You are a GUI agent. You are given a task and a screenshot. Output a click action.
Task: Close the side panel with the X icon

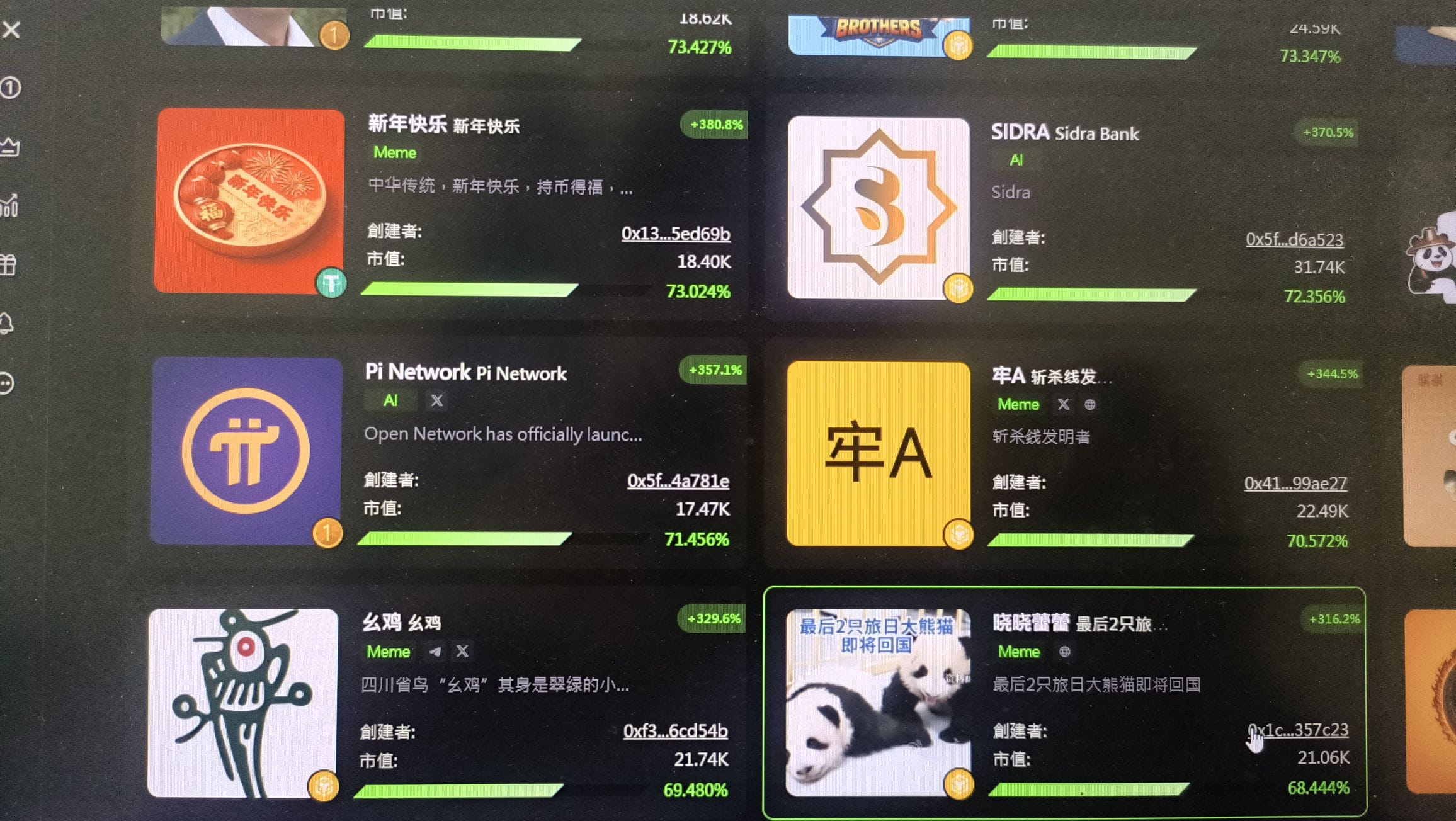(11, 30)
